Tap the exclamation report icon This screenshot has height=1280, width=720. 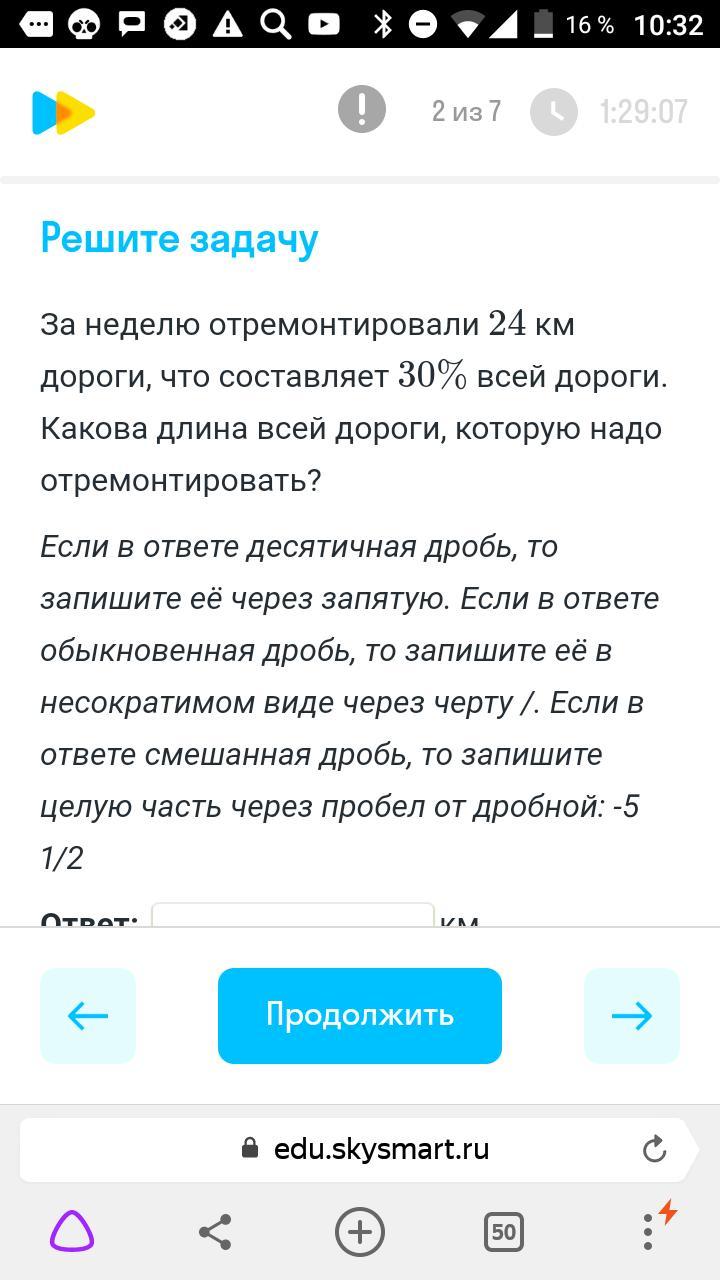(x=362, y=109)
